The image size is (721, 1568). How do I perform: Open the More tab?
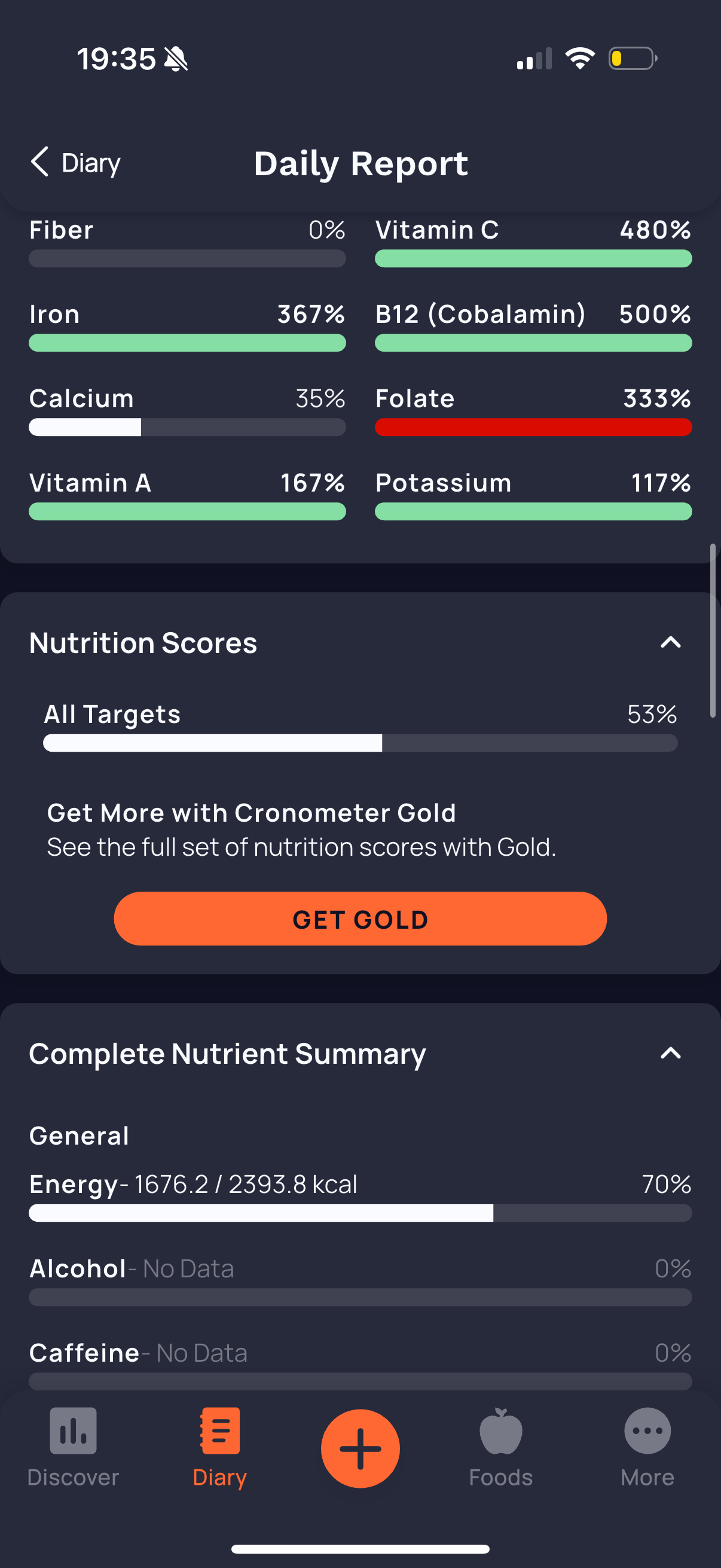click(647, 1447)
